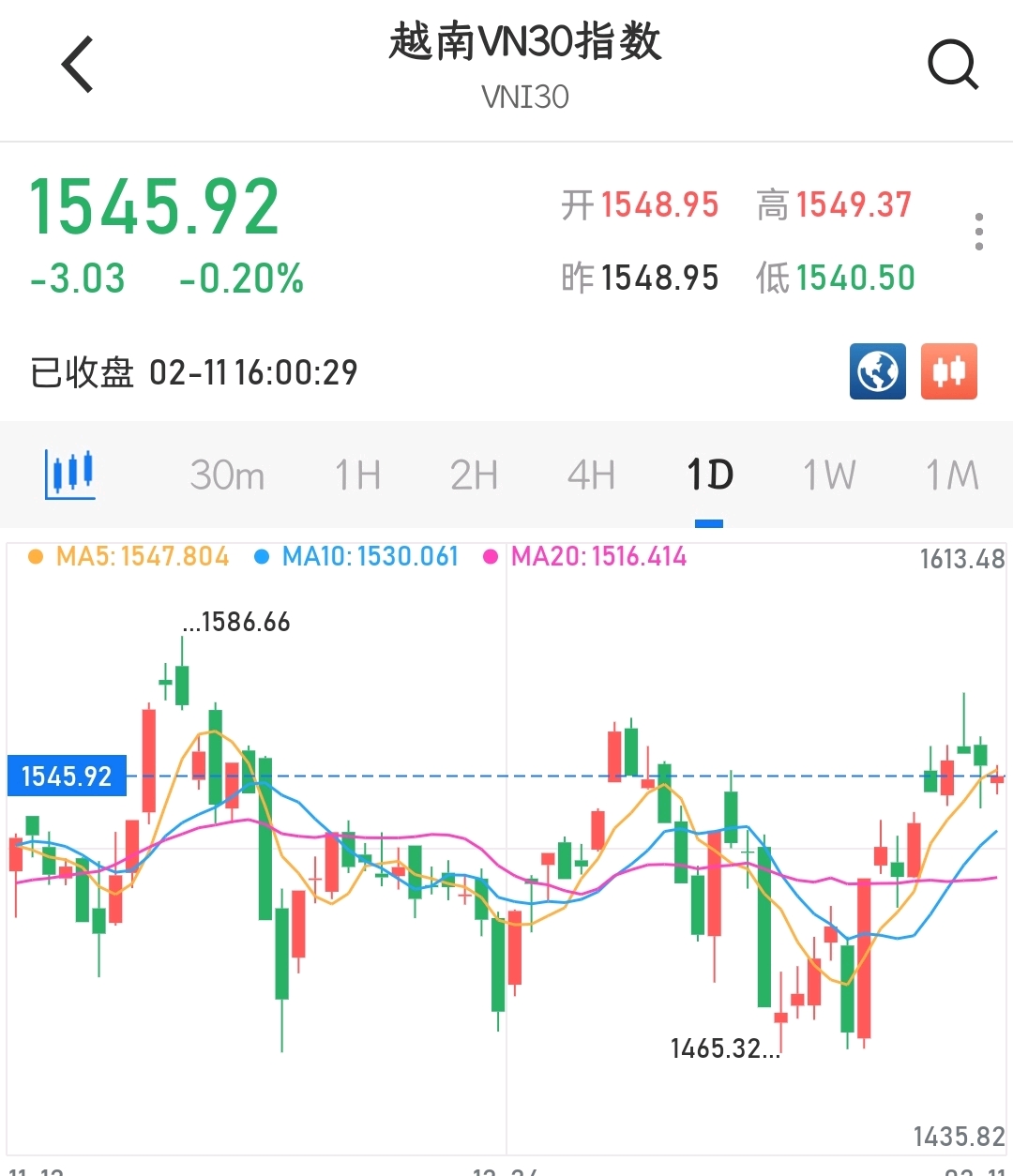Select the 4H chart interval
The width and height of the screenshot is (1013, 1176).
591,475
